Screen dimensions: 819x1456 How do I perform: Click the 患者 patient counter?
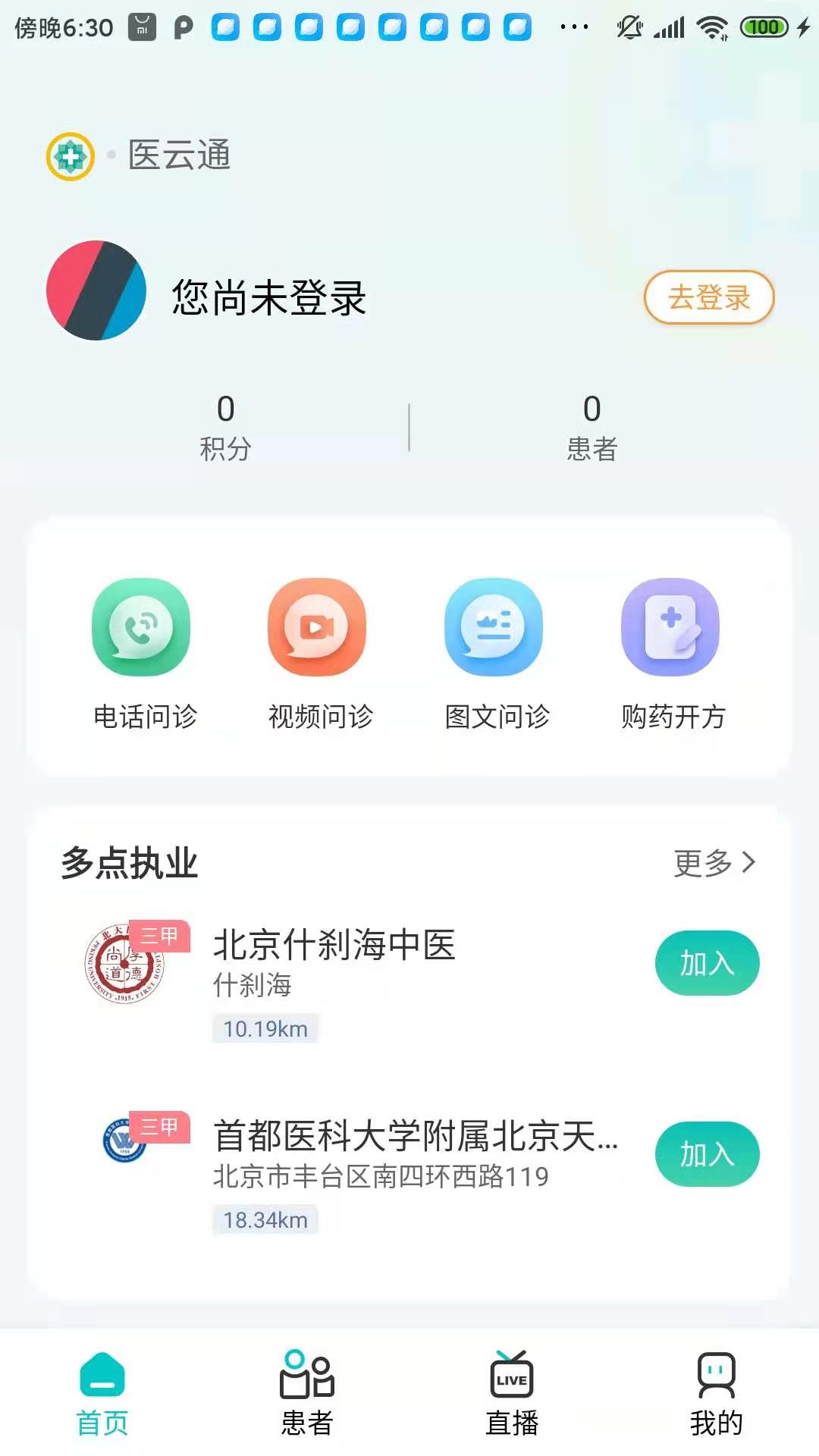click(591, 426)
